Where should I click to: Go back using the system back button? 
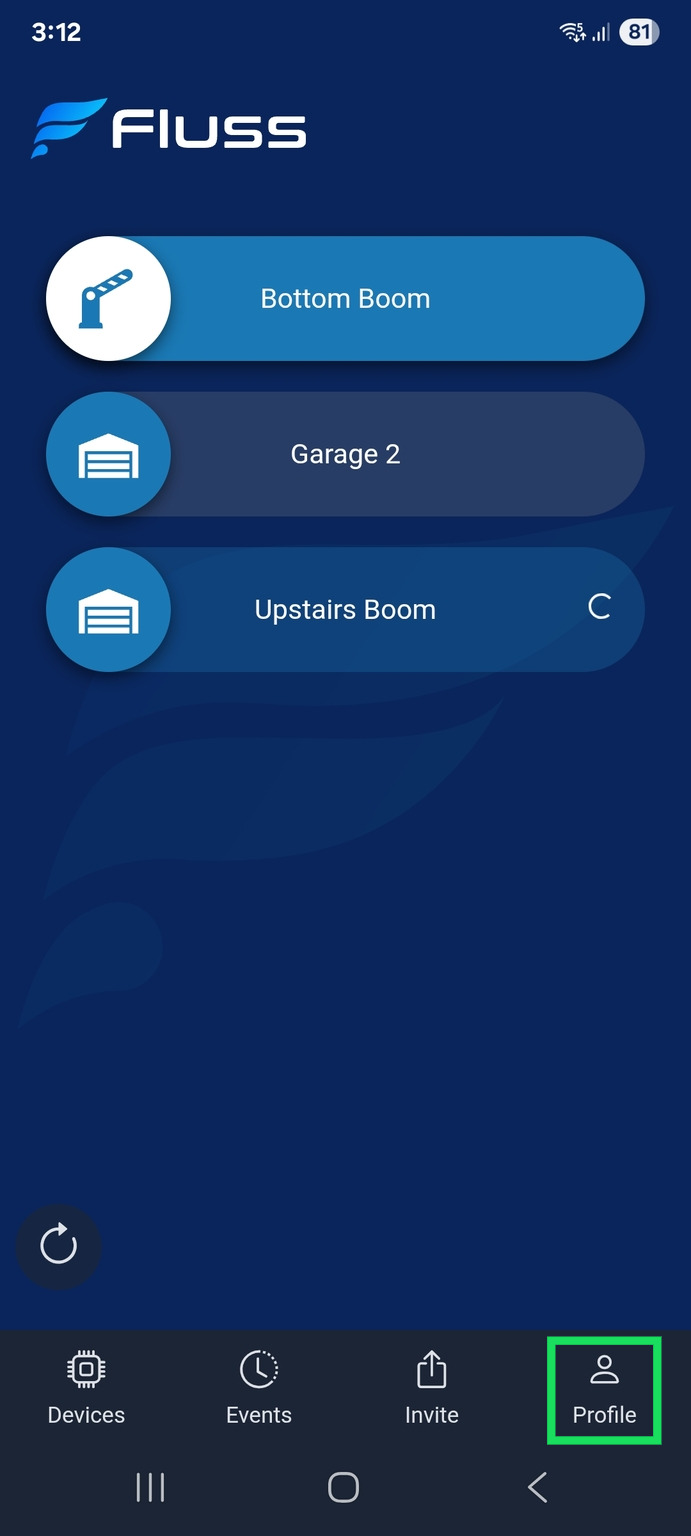coord(538,1487)
